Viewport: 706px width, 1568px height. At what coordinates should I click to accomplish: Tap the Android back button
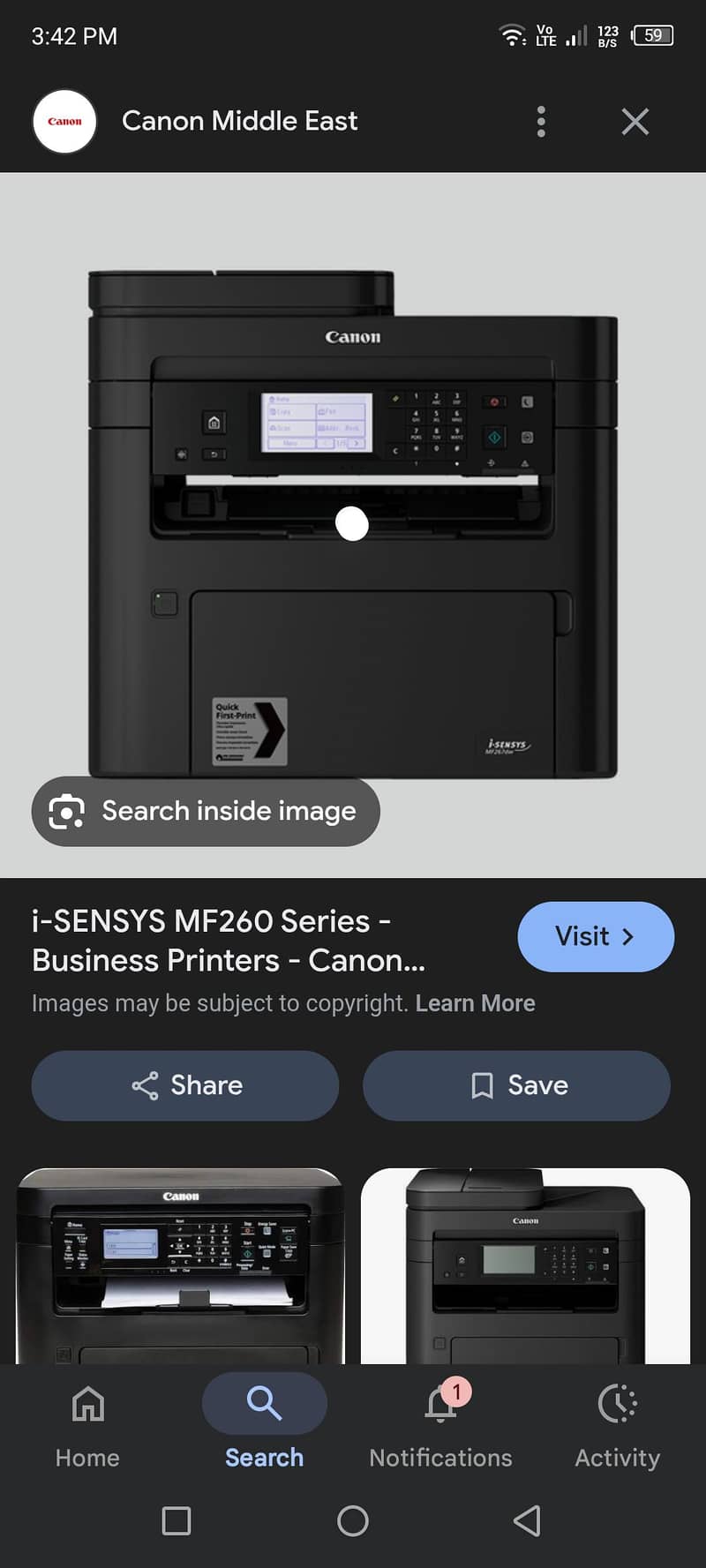[x=527, y=1520]
